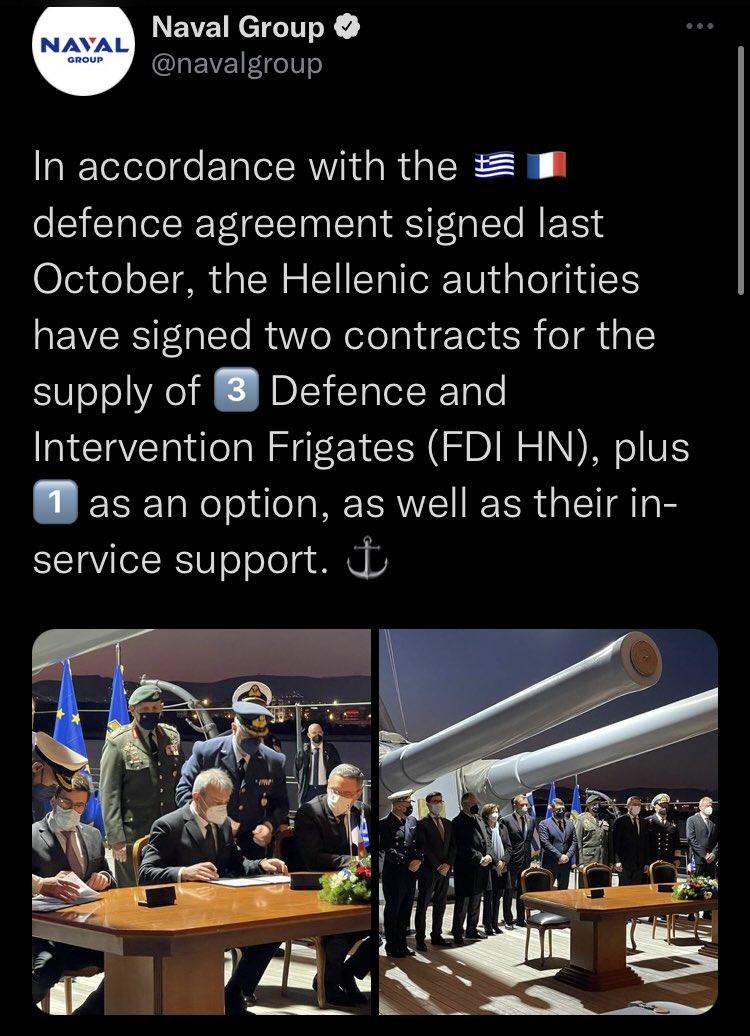The width and height of the screenshot is (750, 1036).
Task: Open the contract signing table photo
Action: coord(201,820)
